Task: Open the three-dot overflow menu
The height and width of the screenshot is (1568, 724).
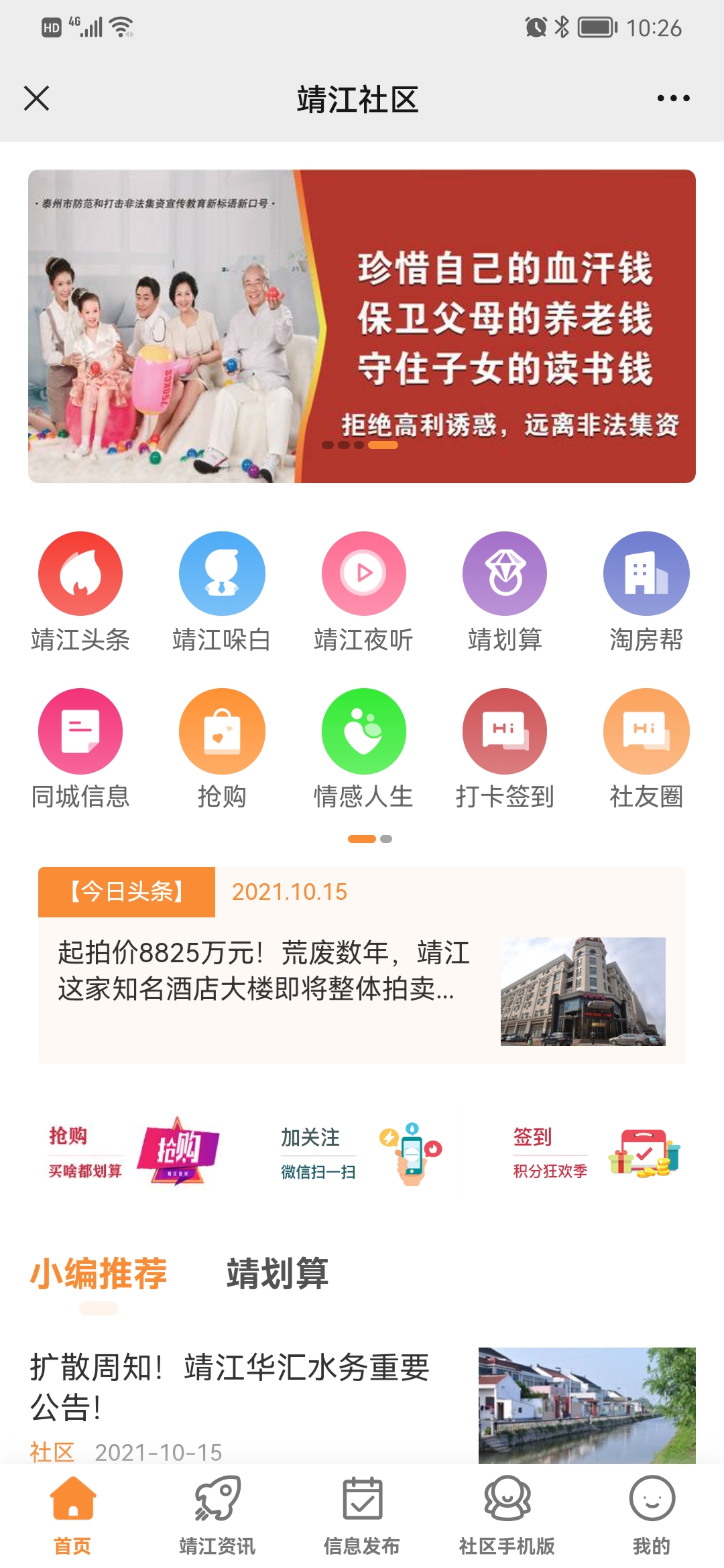Action: point(673,99)
